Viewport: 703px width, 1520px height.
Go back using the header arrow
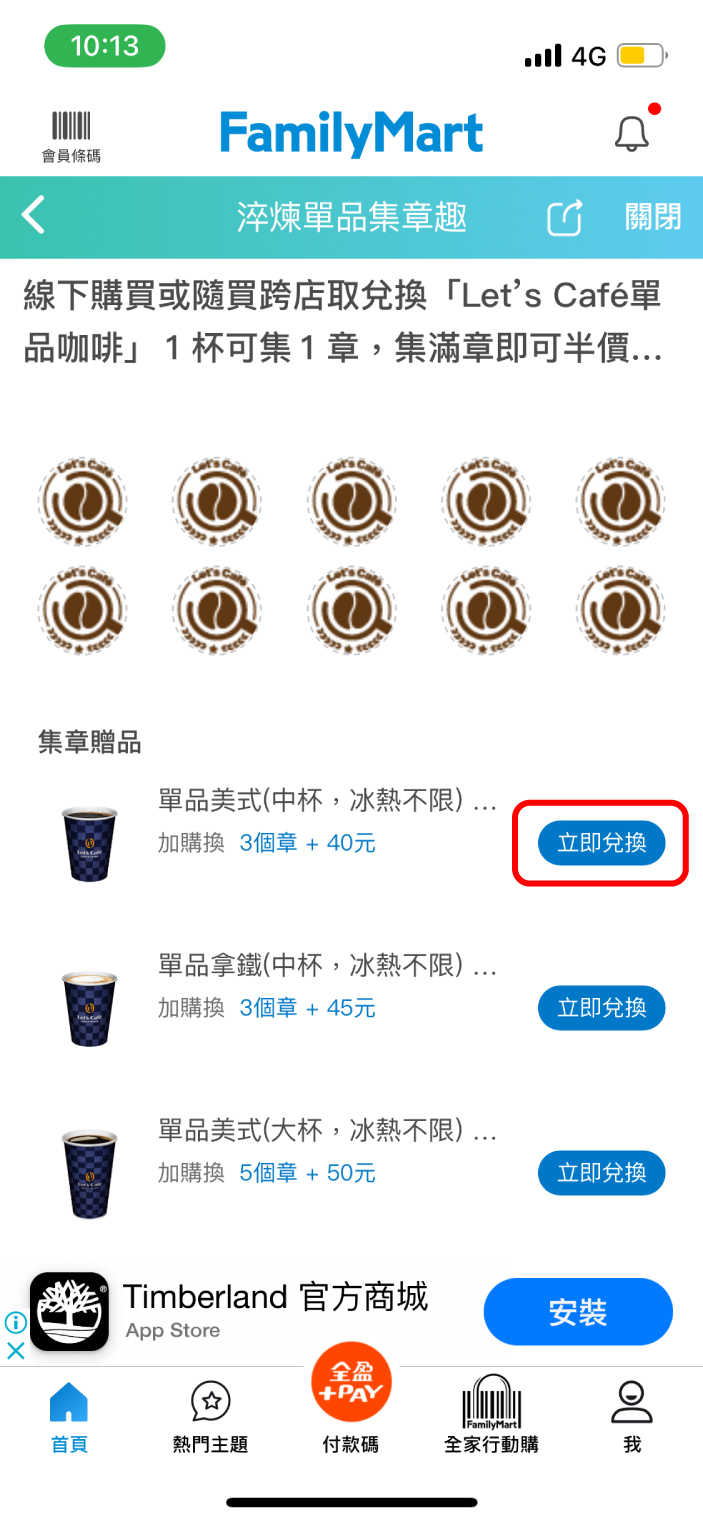tap(34, 216)
